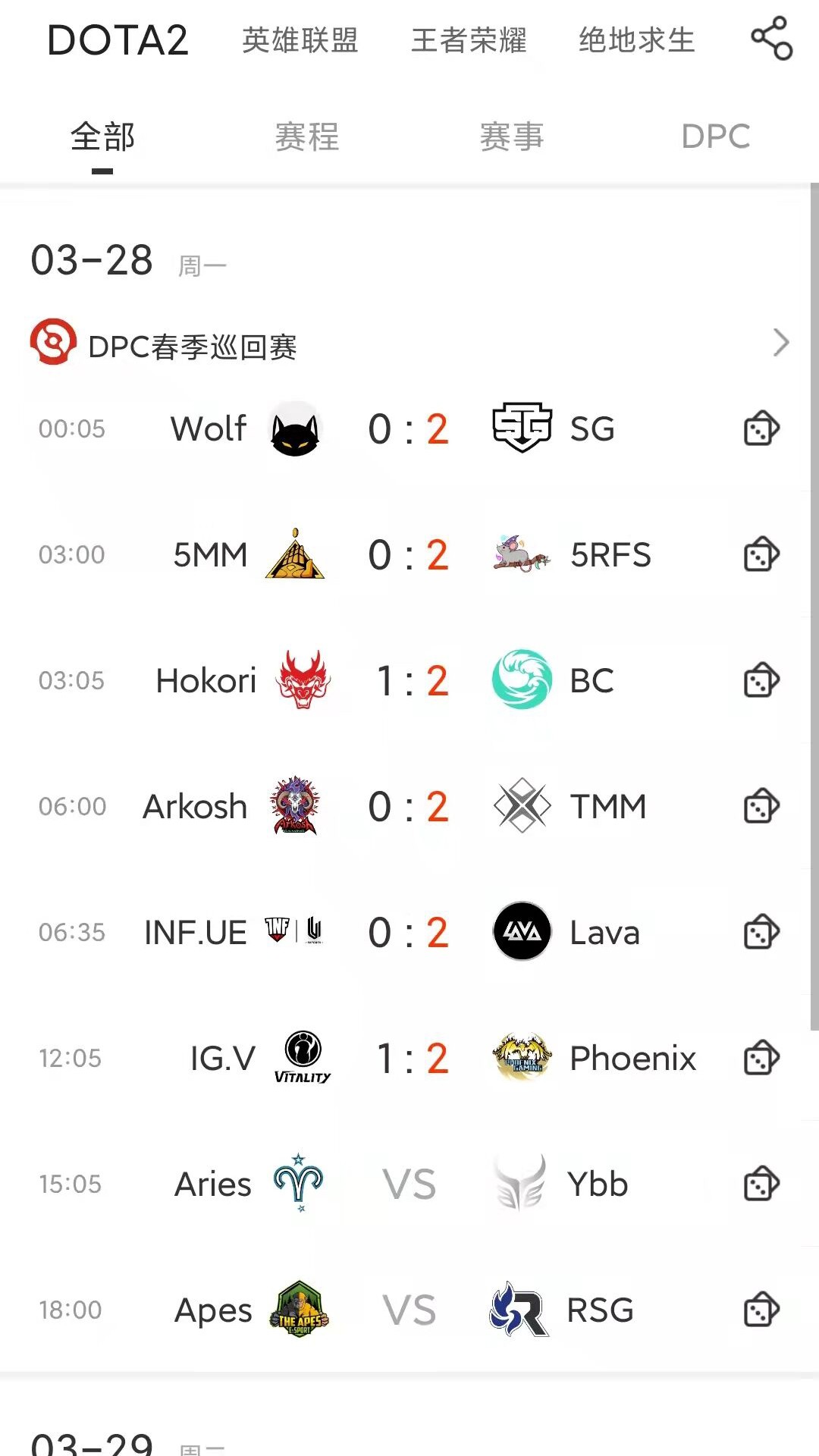Tap the Phoenix team logo
Image resolution: width=819 pixels, height=1456 pixels.
click(x=521, y=1057)
